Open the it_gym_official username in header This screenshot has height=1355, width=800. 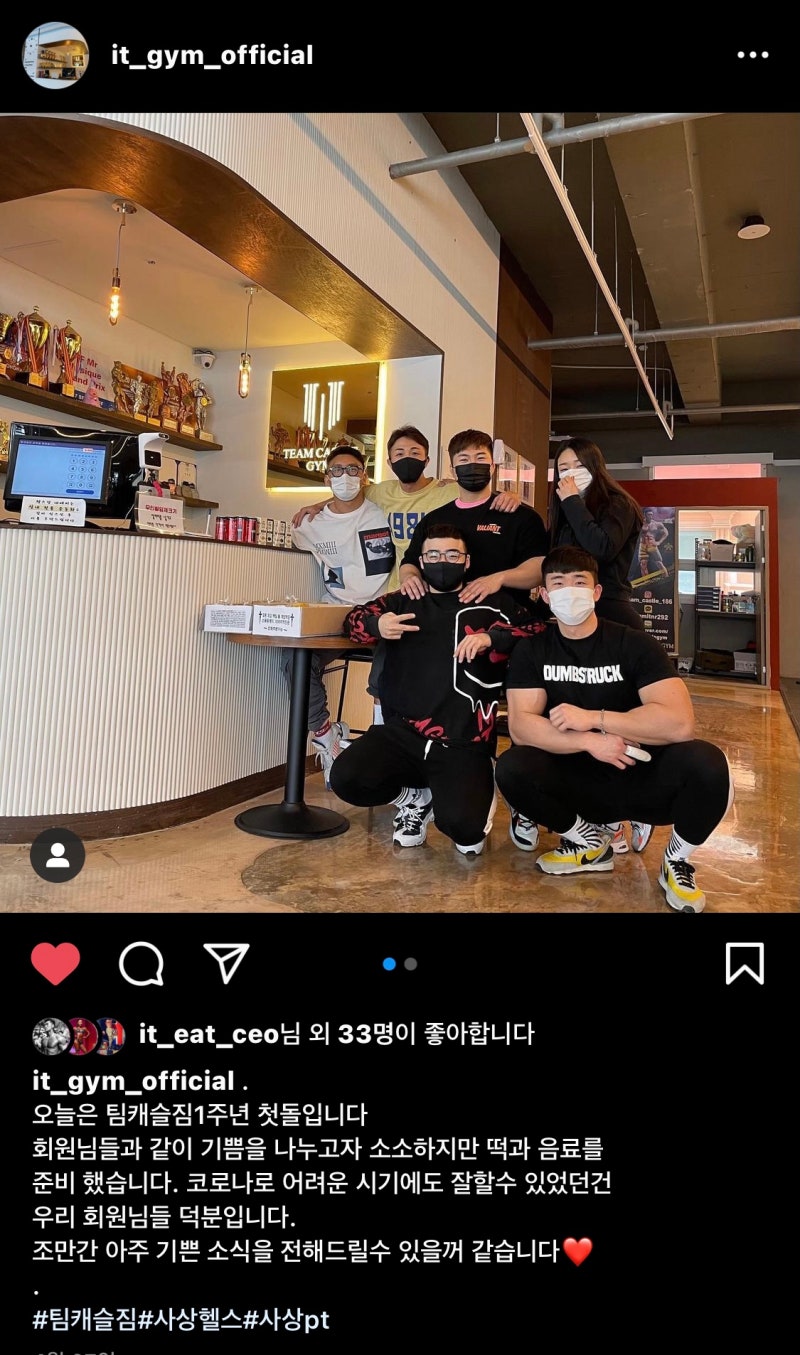click(212, 55)
